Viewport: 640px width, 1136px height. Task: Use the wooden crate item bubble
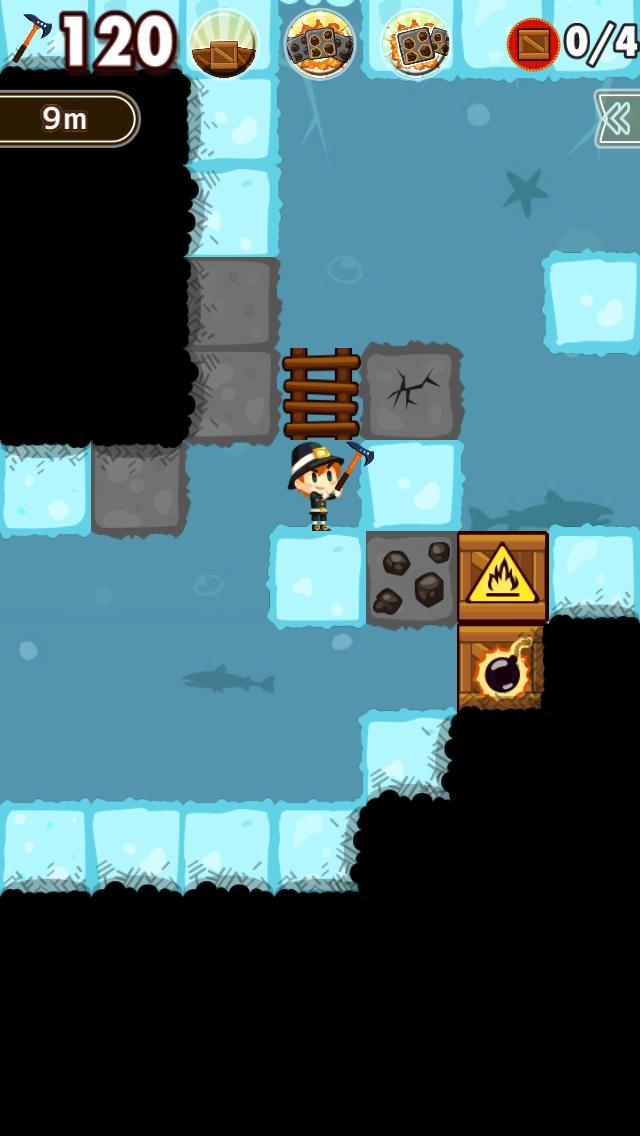224,44
